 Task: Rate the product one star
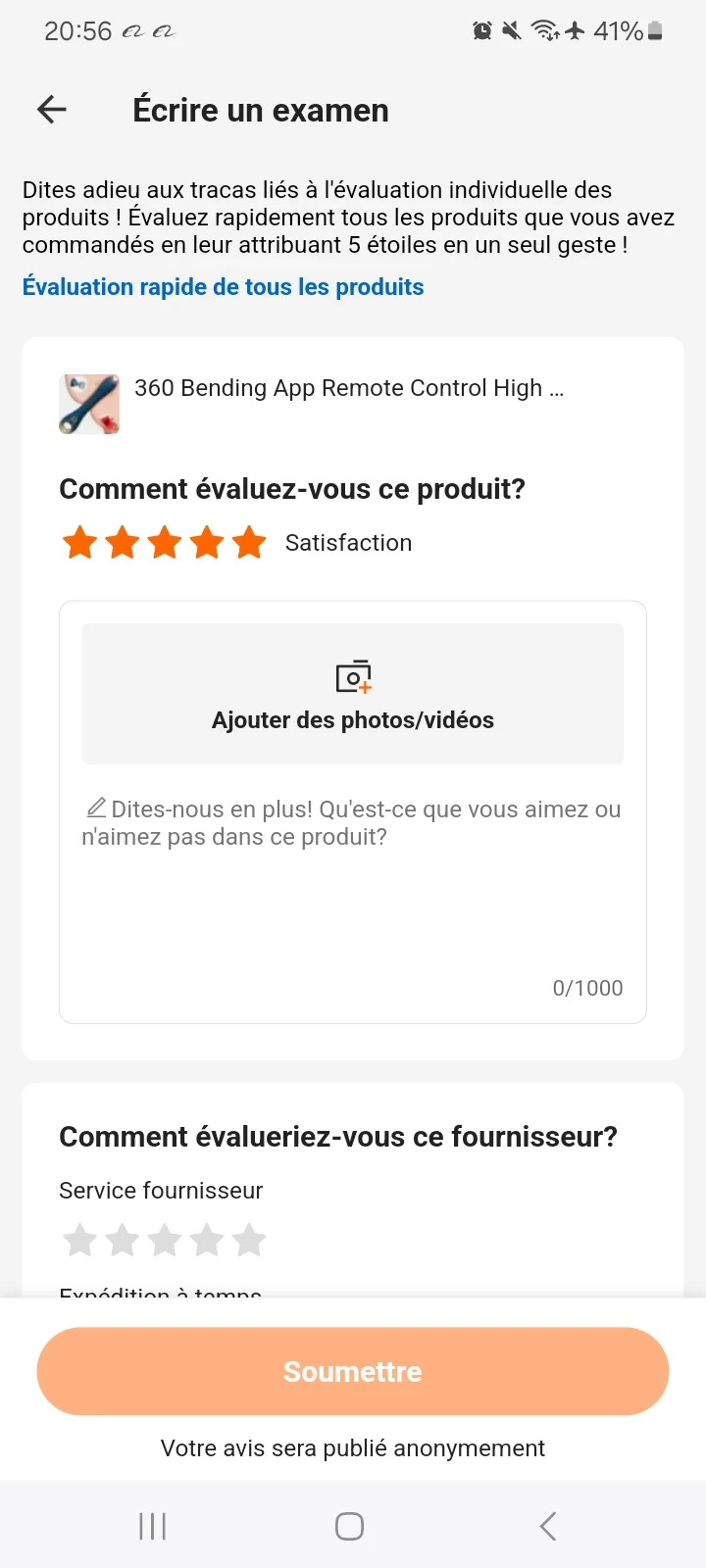pos(79,542)
